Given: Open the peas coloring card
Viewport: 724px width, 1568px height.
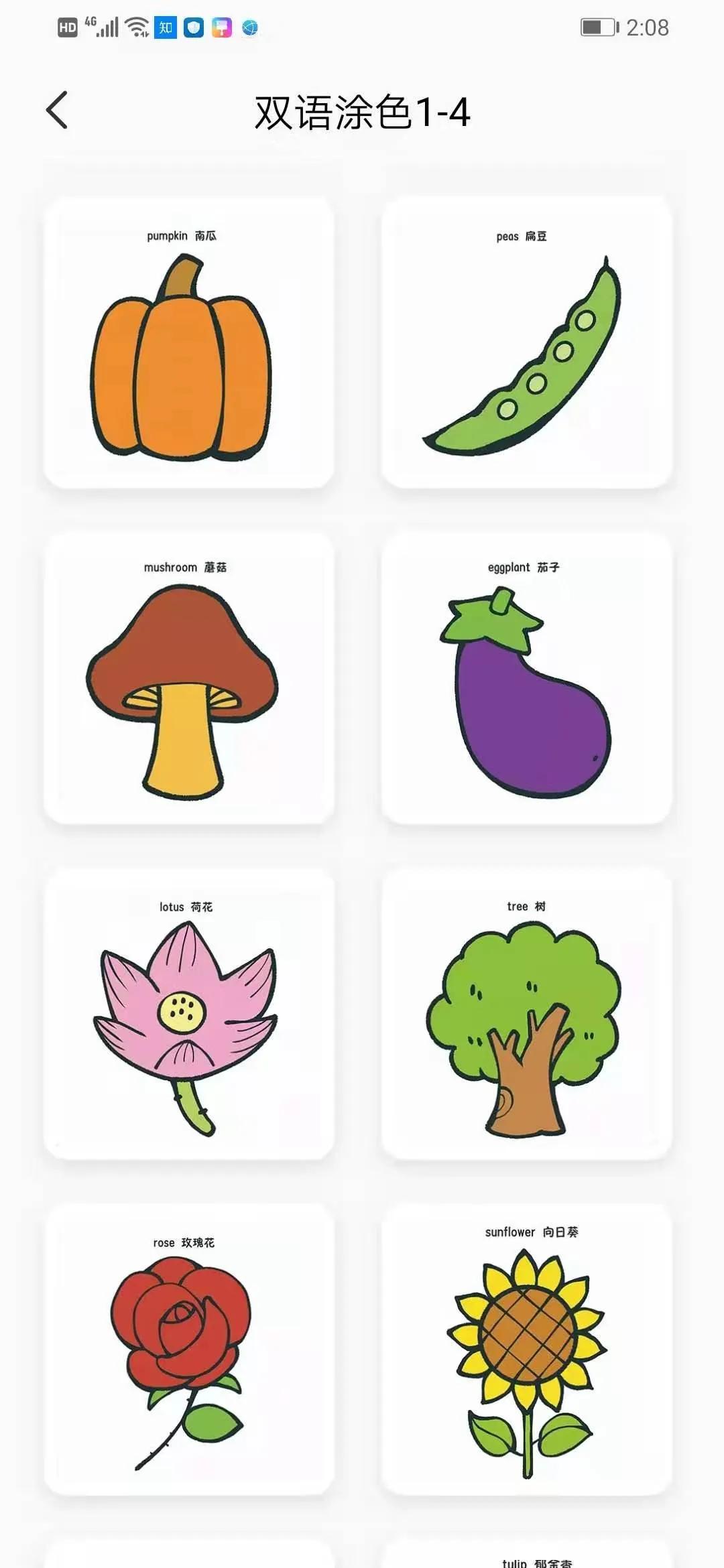Looking at the screenshot, I should click(526, 343).
